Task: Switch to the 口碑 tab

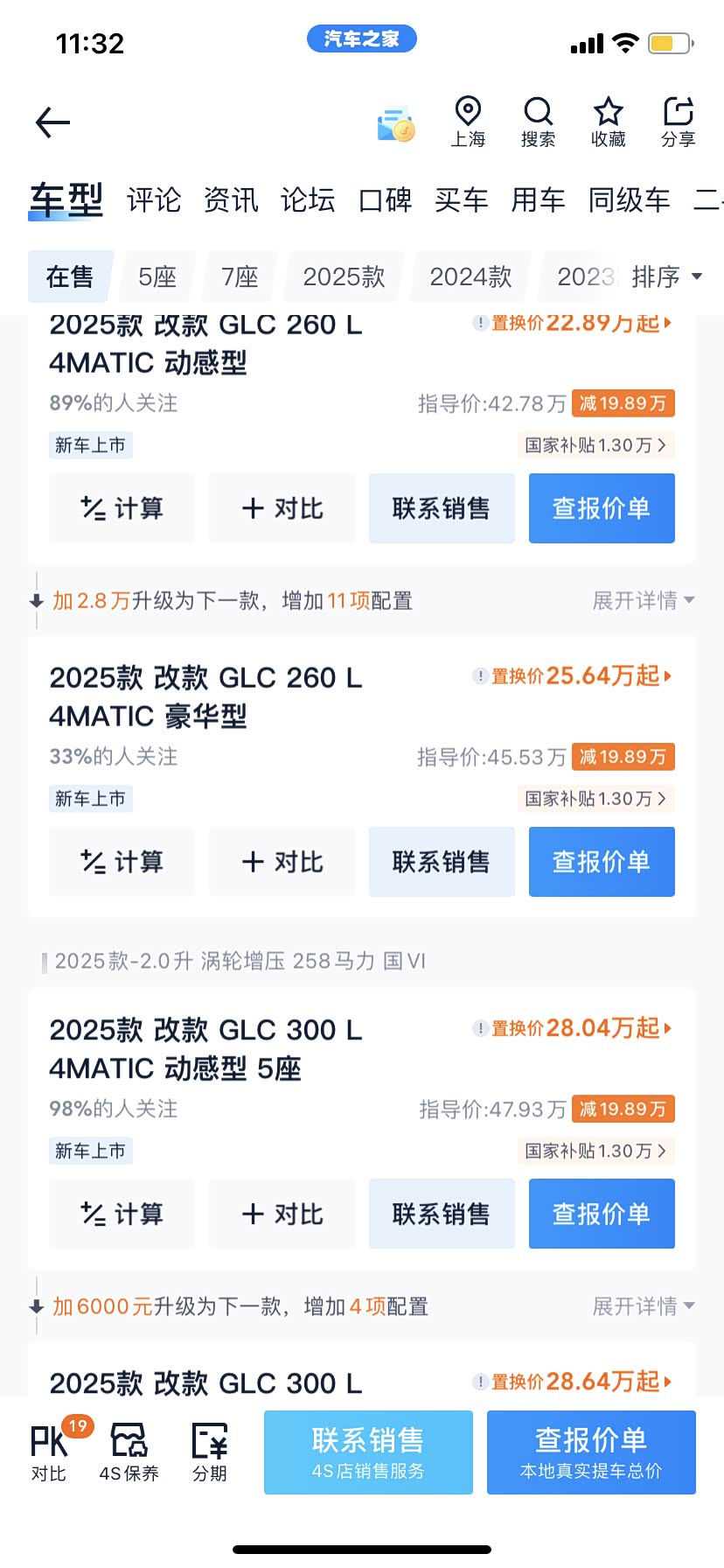Action: [x=385, y=200]
